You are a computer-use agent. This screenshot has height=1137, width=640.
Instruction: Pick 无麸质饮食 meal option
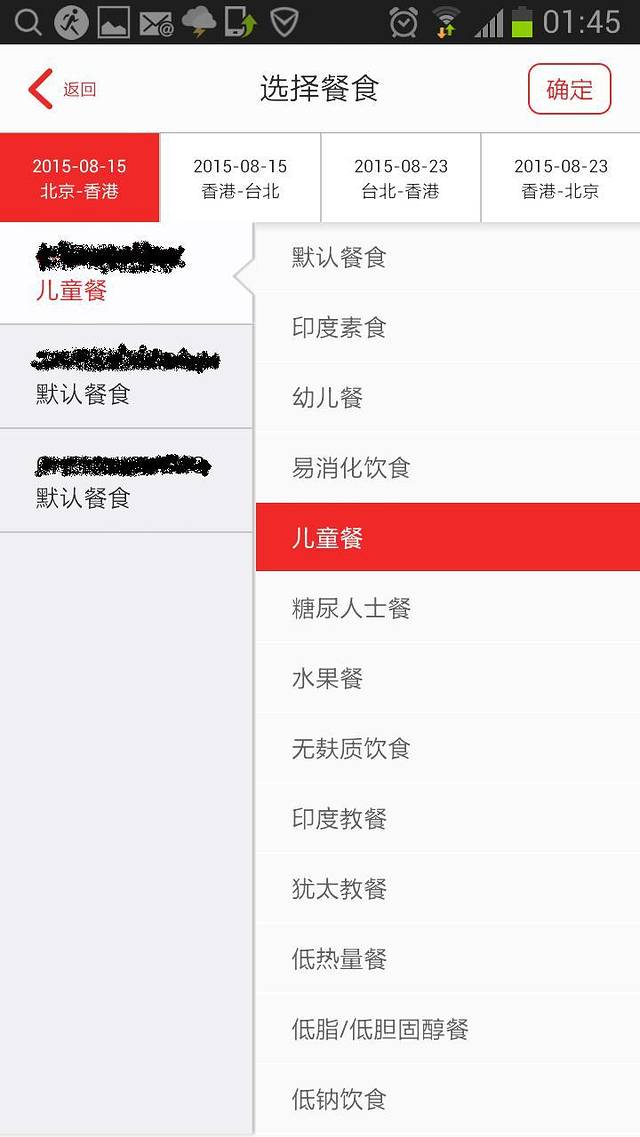click(447, 748)
